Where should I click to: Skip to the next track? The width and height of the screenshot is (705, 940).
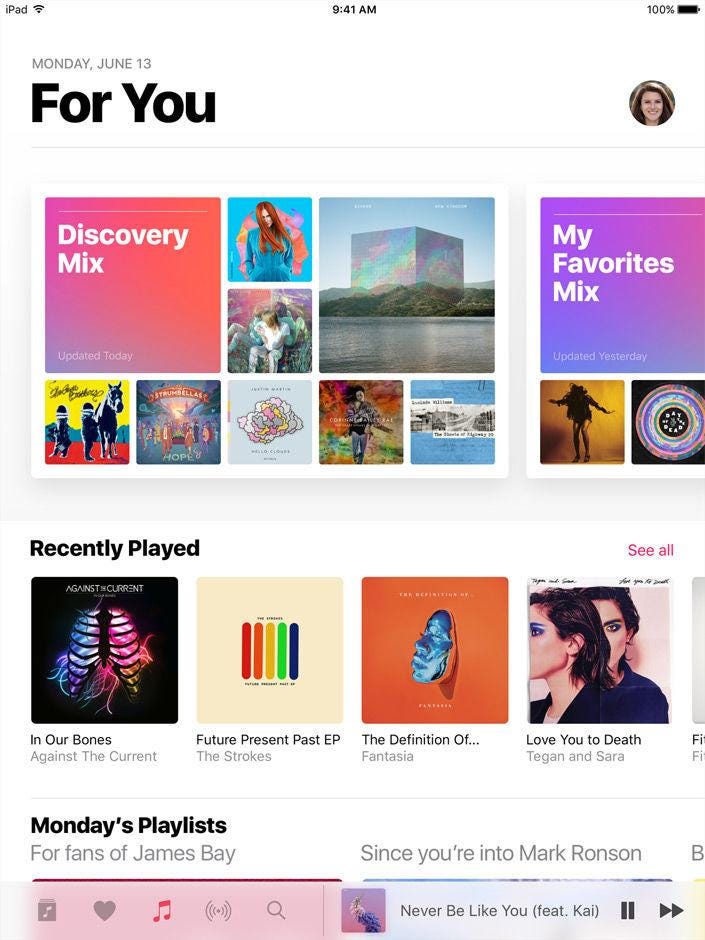tap(671, 910)
